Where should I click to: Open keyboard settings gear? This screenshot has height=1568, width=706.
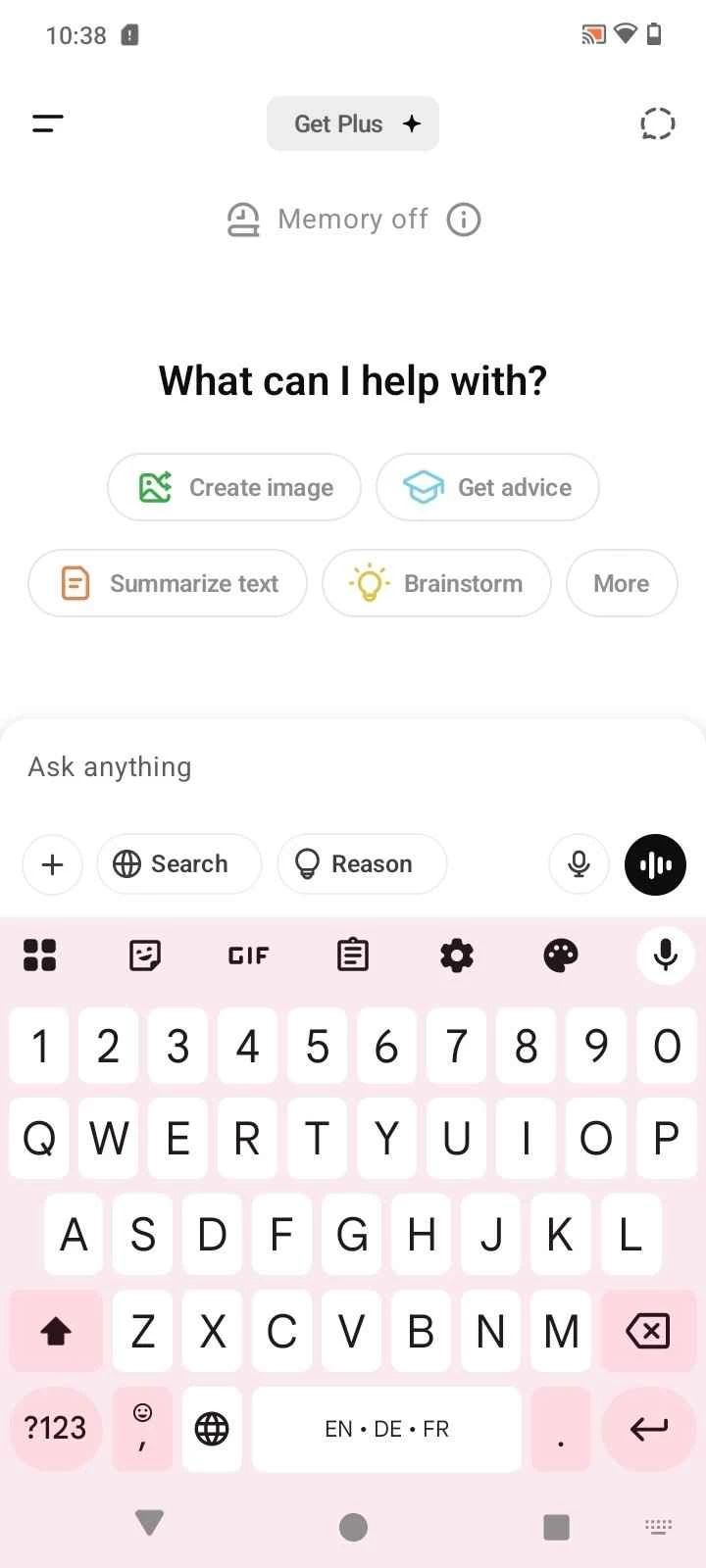pos(457,955)
